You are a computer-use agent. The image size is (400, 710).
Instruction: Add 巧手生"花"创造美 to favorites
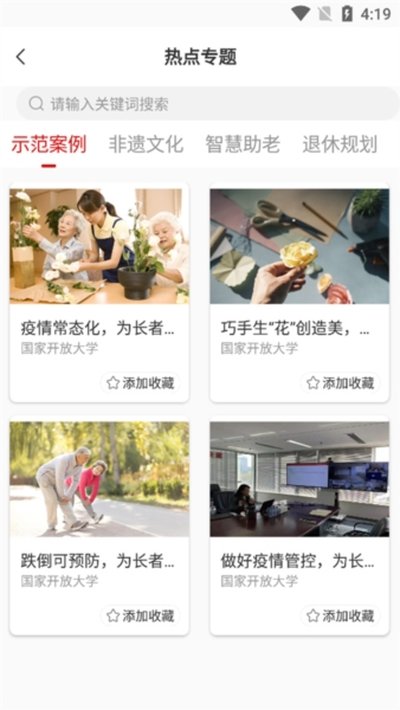click(341, 383)
